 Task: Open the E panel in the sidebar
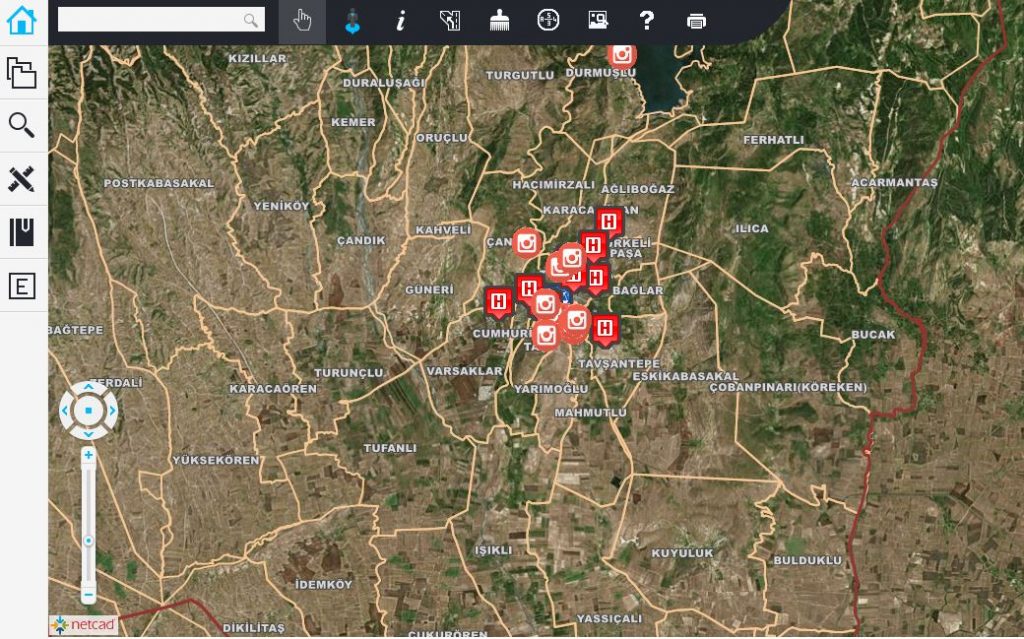point(22,287)
